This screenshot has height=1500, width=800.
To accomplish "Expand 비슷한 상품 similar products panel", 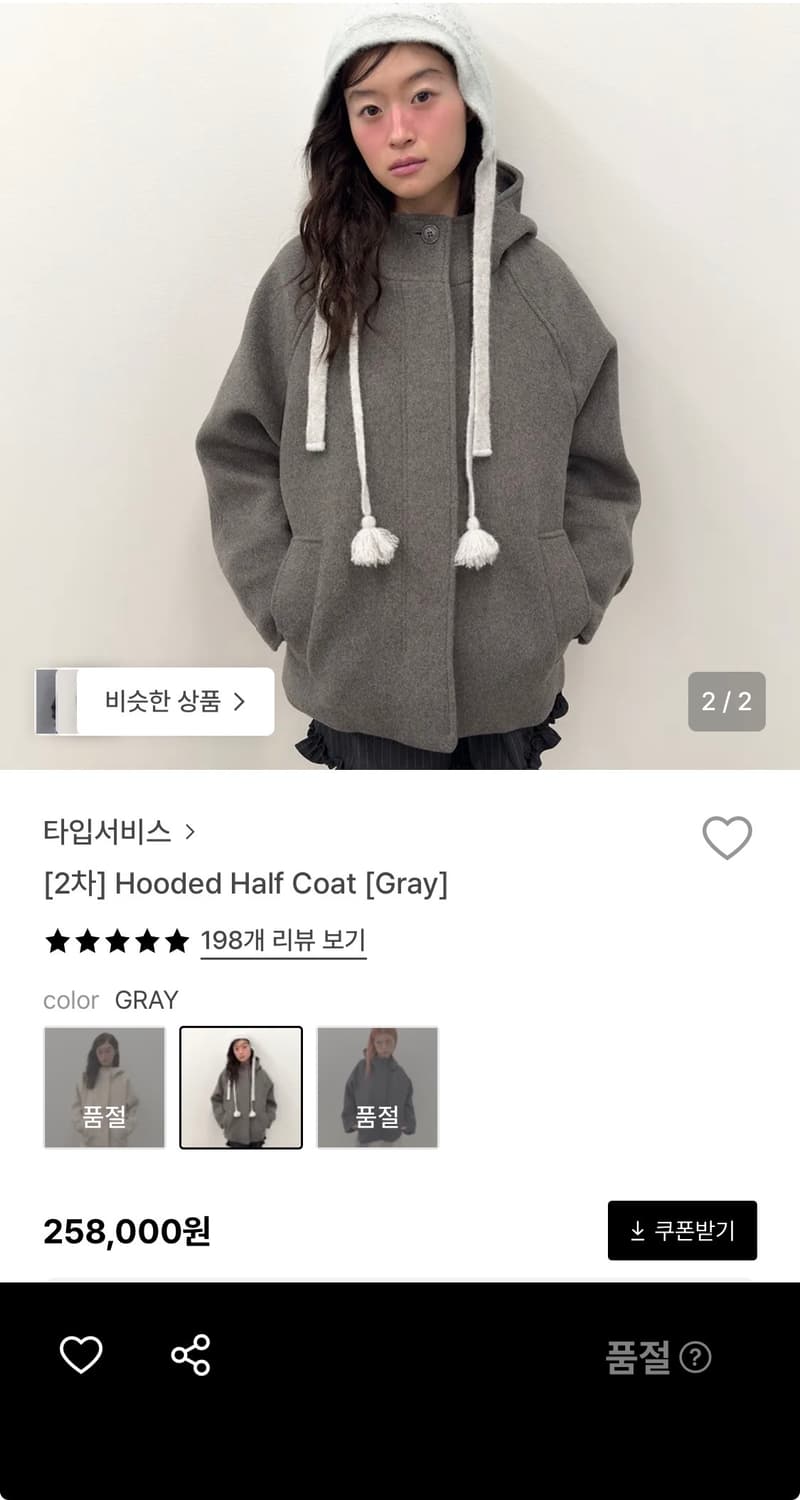I will (x=172, y=701).
